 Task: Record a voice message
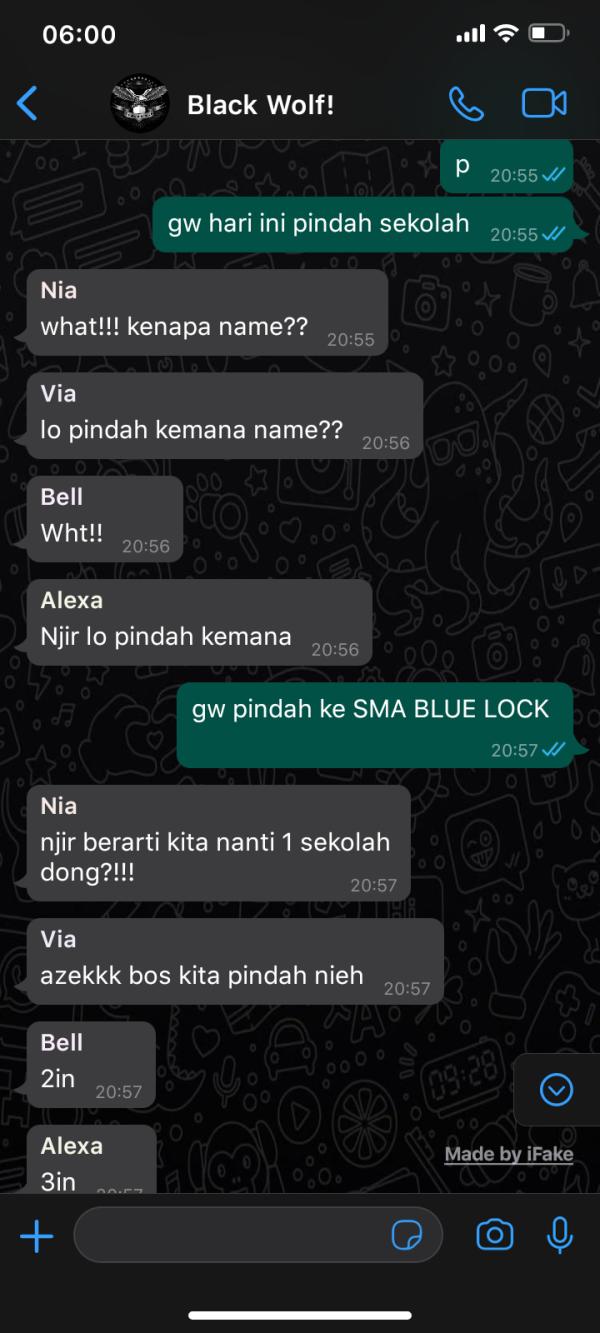[560, 1236]
